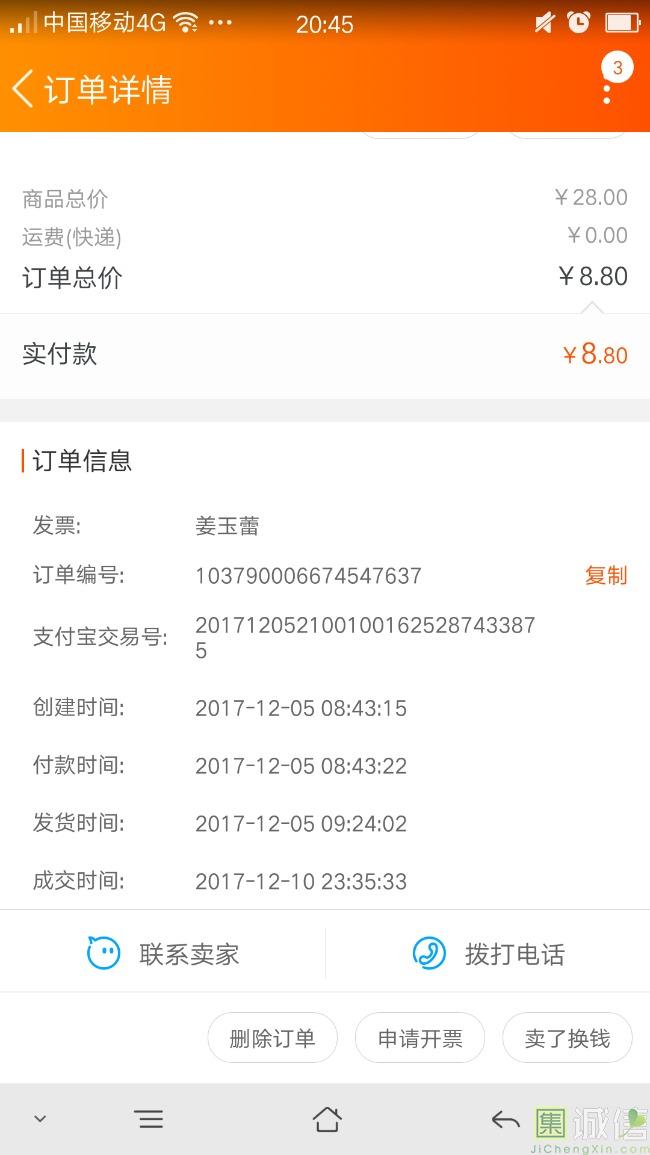
Task: Tap 卖了换钱 to resell the item
Action: pyautogui.click(x=567, y=1038)
